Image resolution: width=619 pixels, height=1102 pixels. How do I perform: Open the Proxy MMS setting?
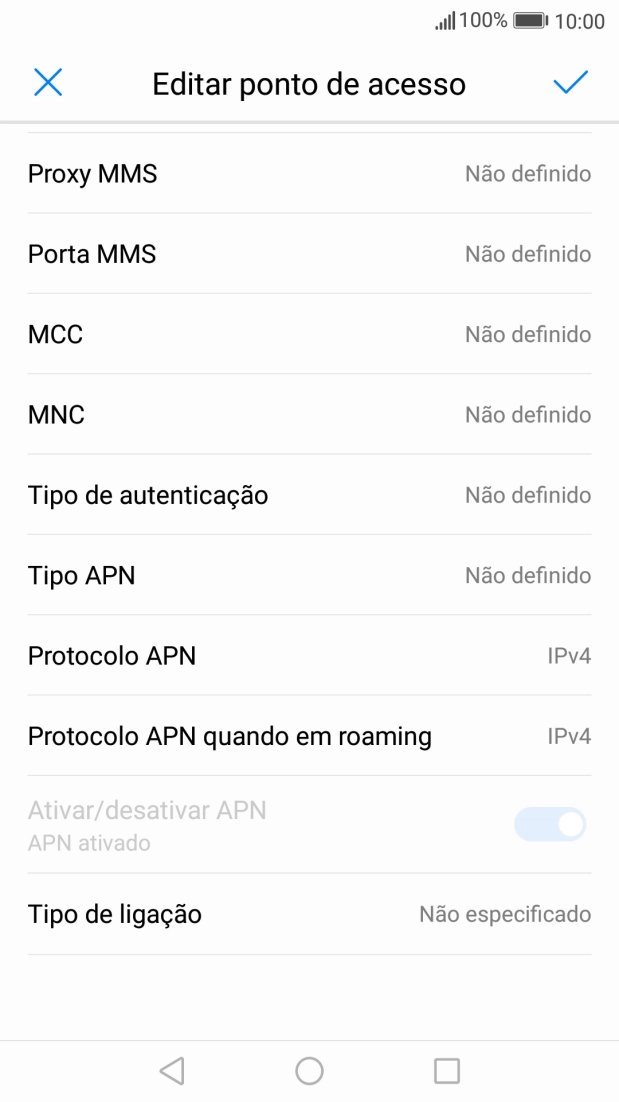[x=309, y=174]
